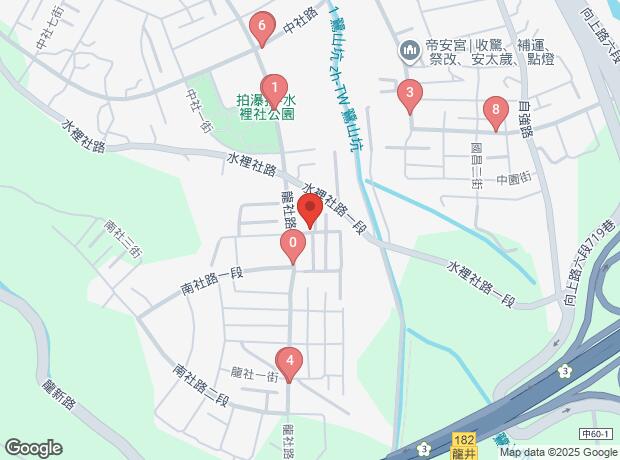The image size is (620, 460).
Task: Select marker number 8 by 自強路
Action: [495, 111]
